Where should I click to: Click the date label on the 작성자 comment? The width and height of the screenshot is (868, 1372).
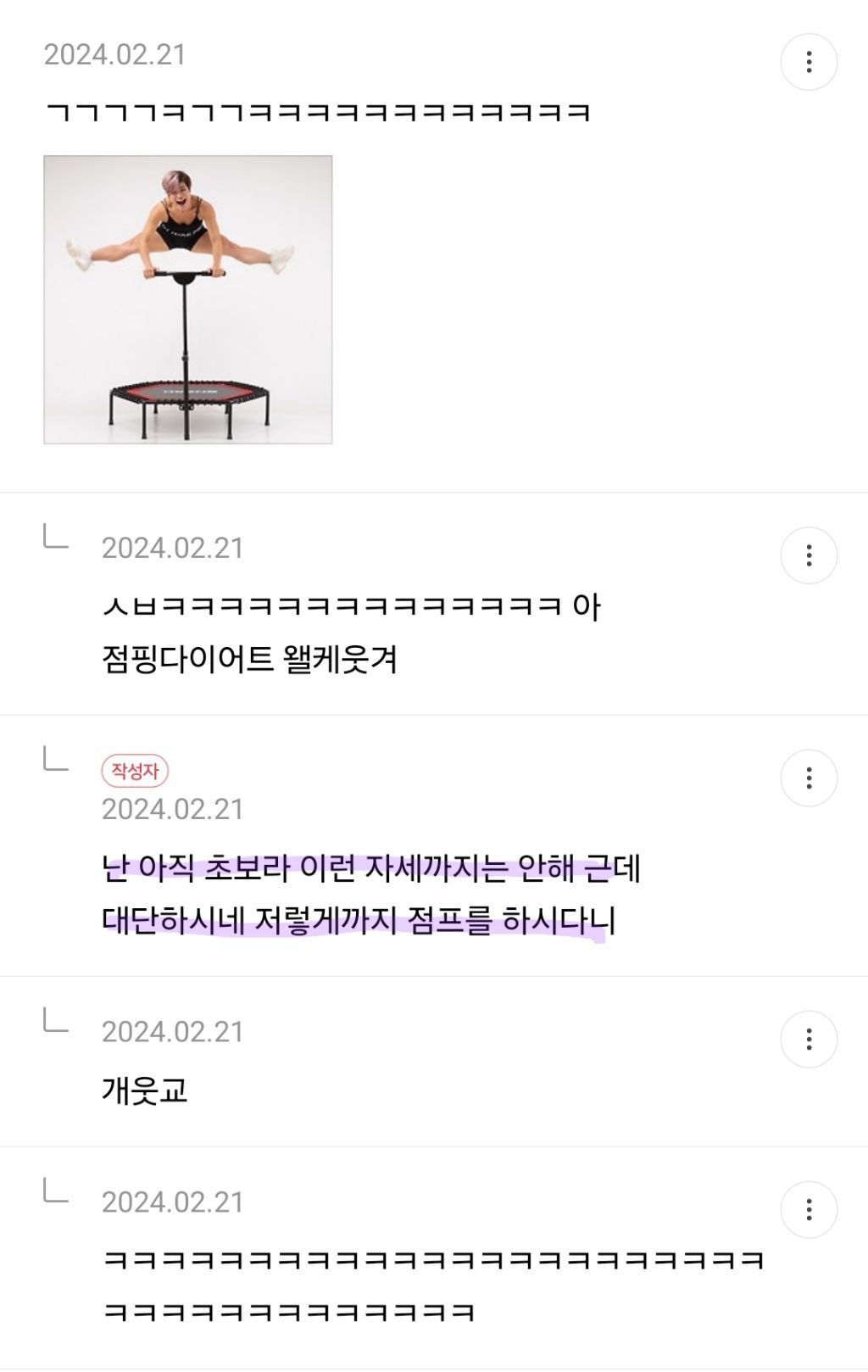pyautogui.click(x=173, y=811)
